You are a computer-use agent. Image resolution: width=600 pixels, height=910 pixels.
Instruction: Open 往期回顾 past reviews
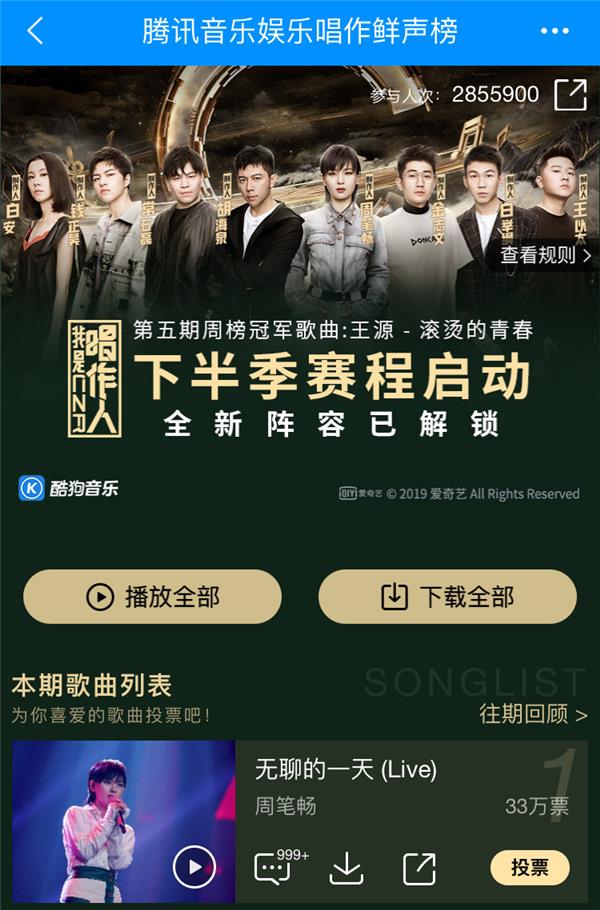532,714
